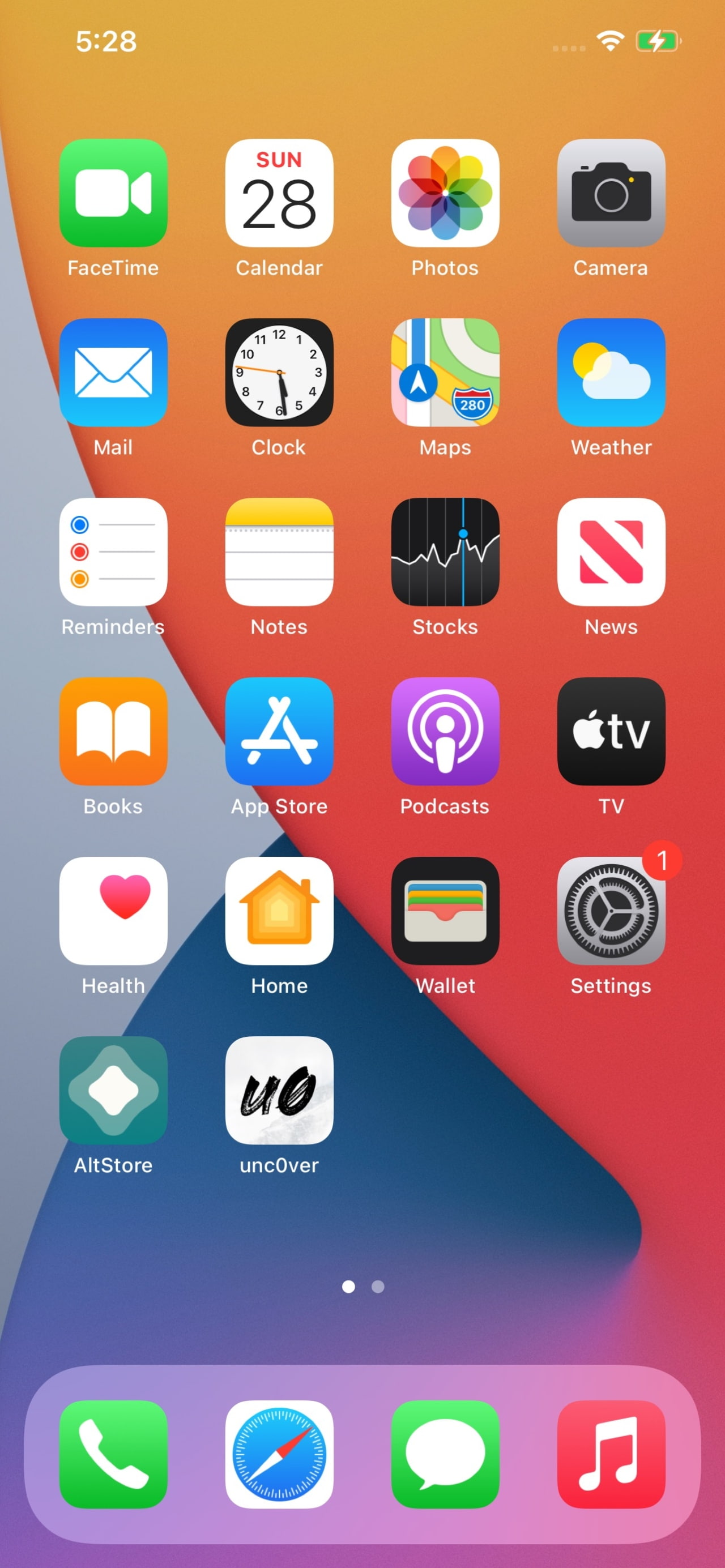Open the Stocks app
725x1568 pixels.
(445, 552)
